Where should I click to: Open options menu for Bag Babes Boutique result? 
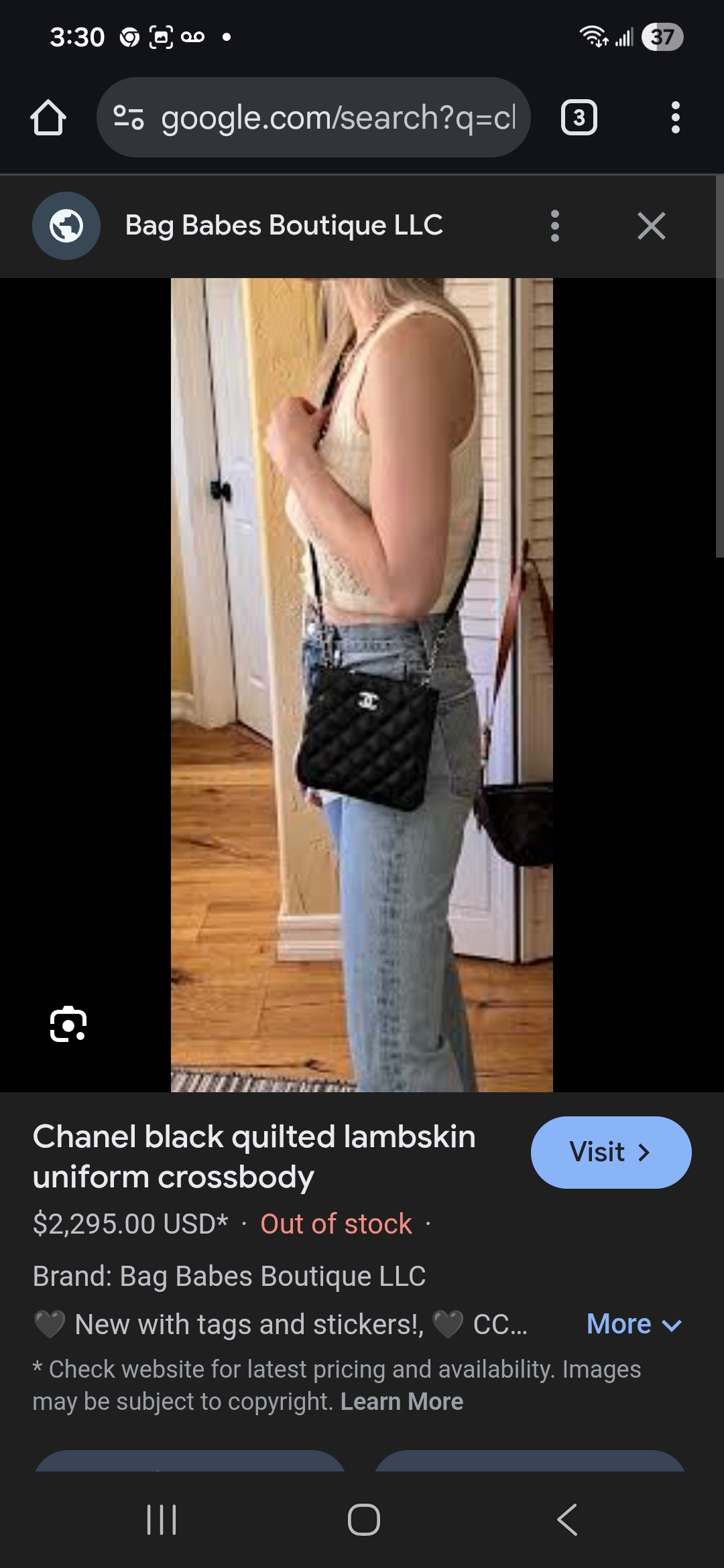pos(554,226)
